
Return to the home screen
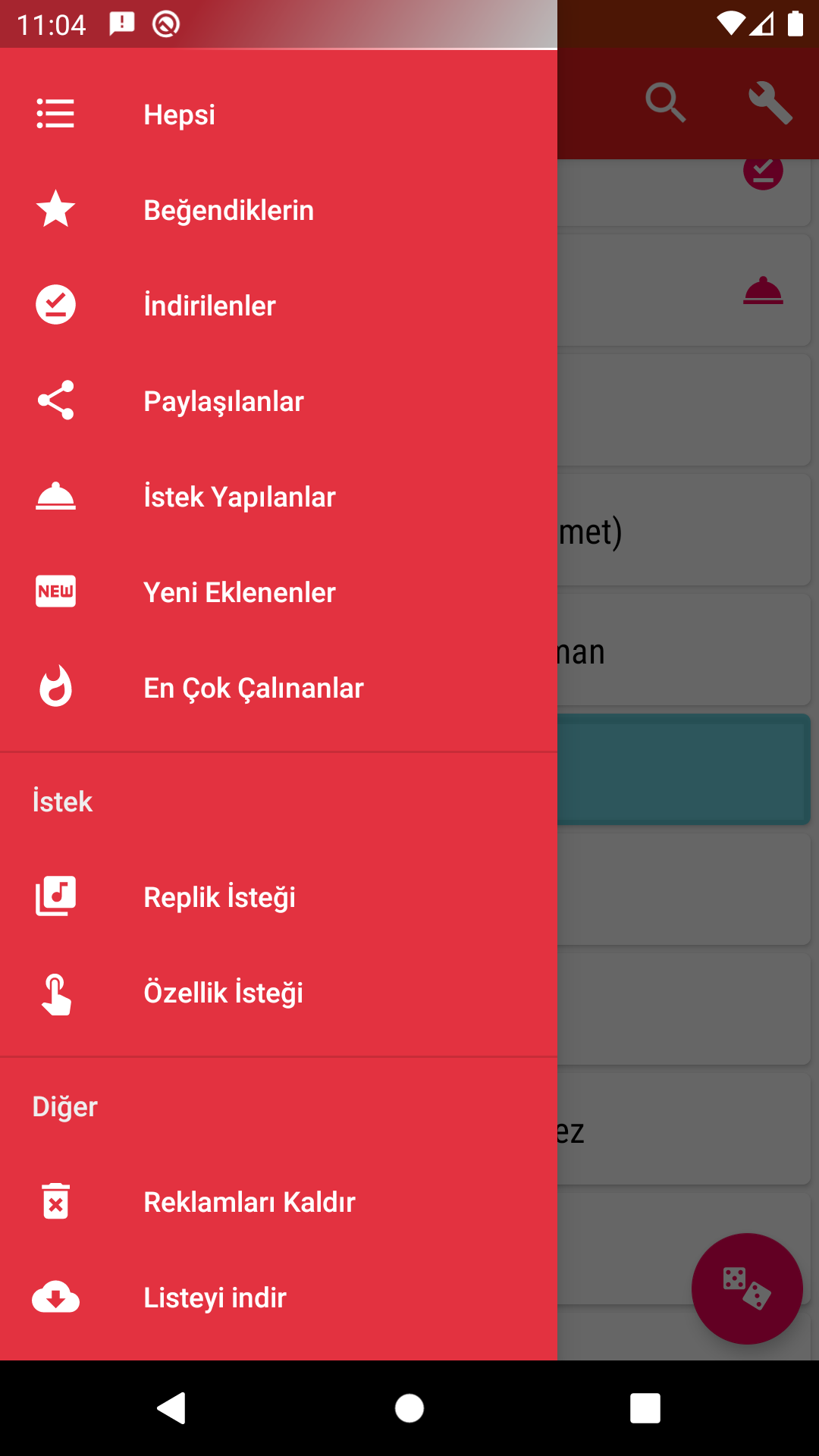coord(409,1408)
